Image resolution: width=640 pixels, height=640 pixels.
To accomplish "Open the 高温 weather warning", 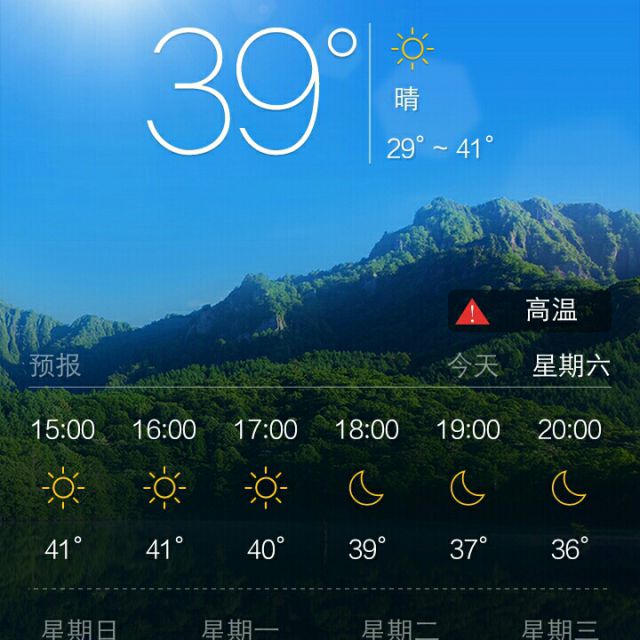I will 529,311.
